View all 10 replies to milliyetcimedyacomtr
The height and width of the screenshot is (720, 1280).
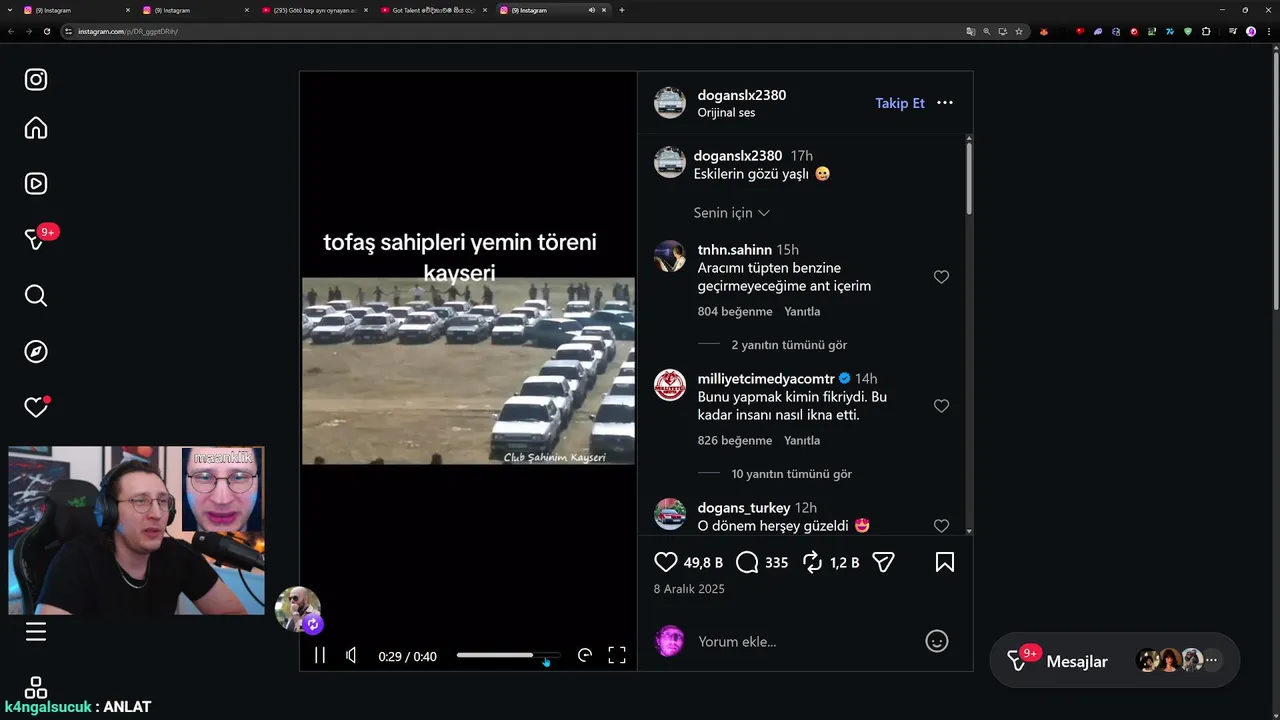(791, 474)
